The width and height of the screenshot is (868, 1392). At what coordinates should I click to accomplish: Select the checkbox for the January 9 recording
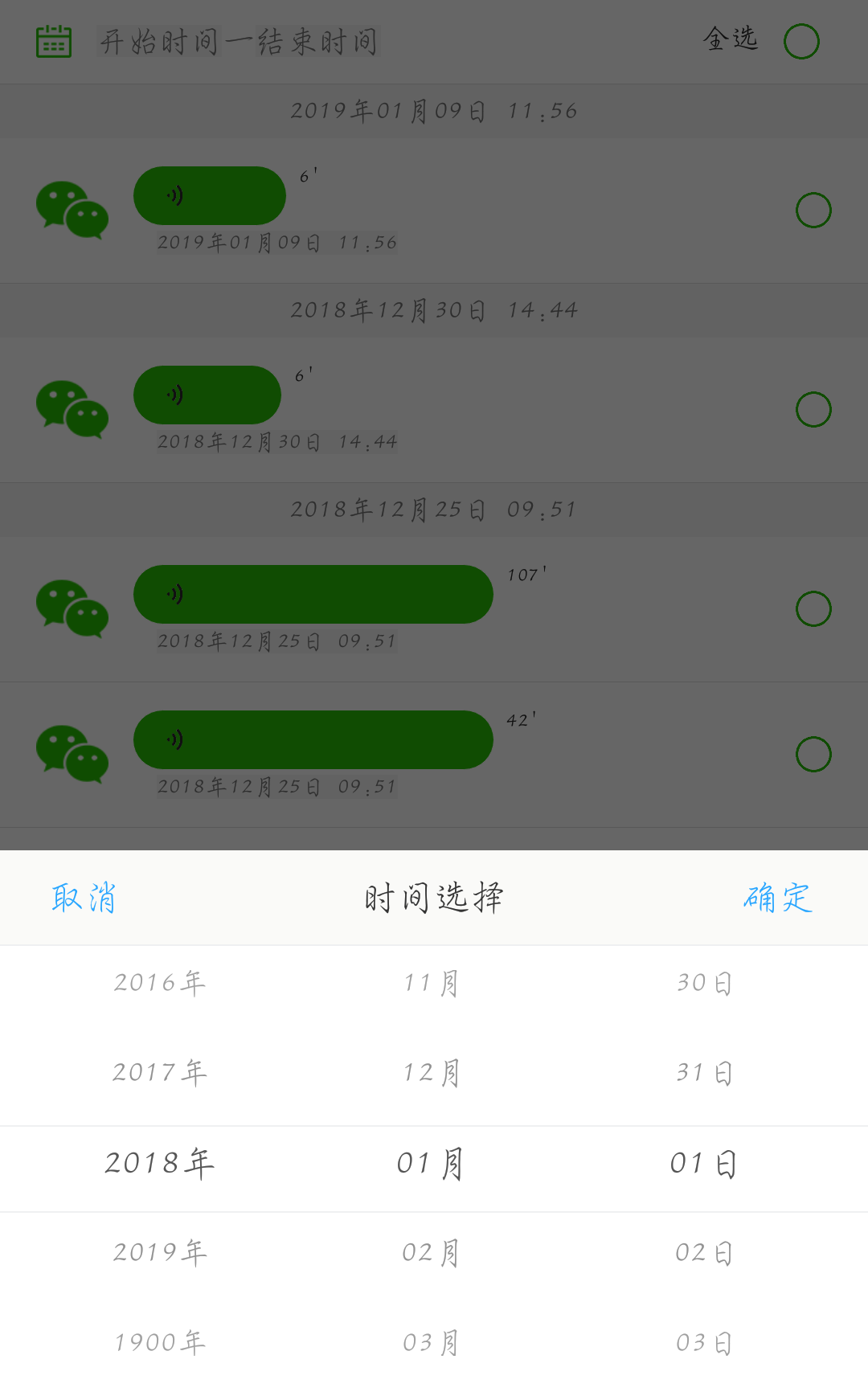tap(814, 211)
